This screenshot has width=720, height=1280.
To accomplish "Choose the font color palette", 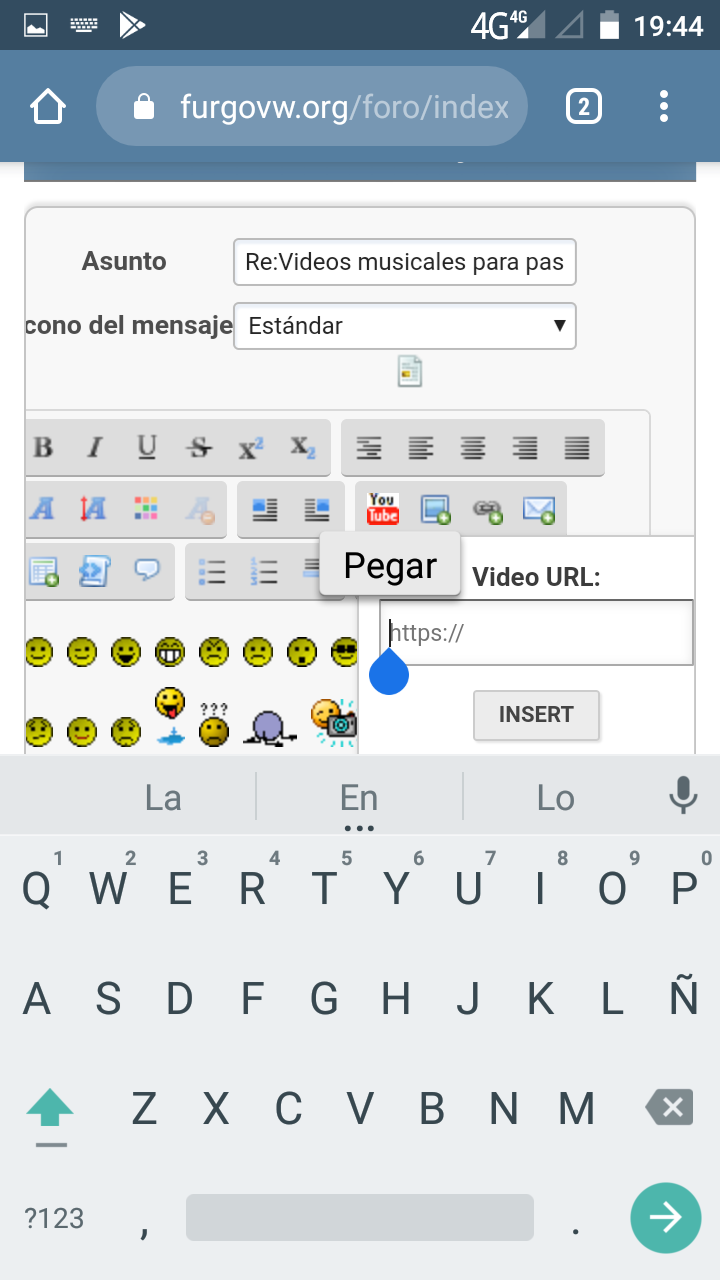I will 146,509.
